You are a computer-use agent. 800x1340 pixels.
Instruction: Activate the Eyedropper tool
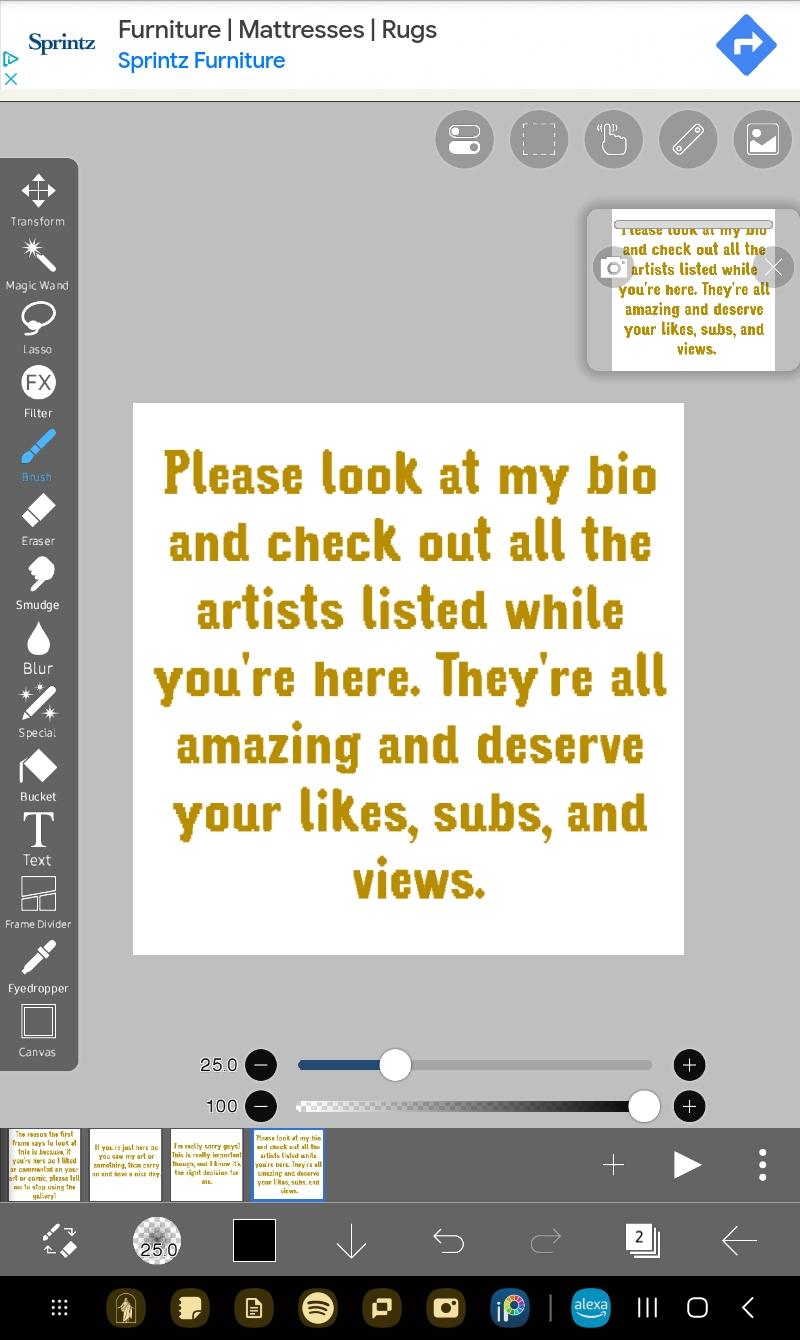coord(38,966)
